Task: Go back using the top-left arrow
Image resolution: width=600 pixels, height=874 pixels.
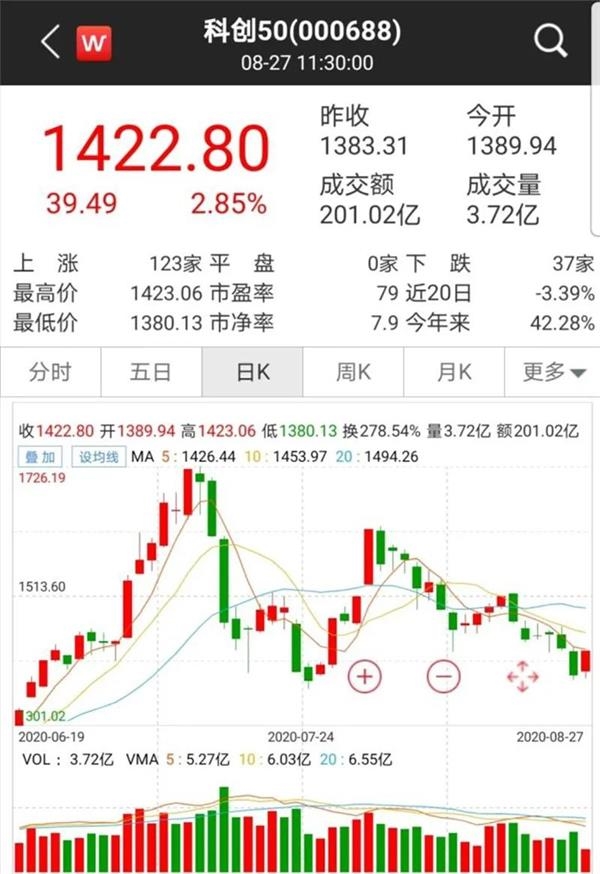Action: (x=51, y=42)
